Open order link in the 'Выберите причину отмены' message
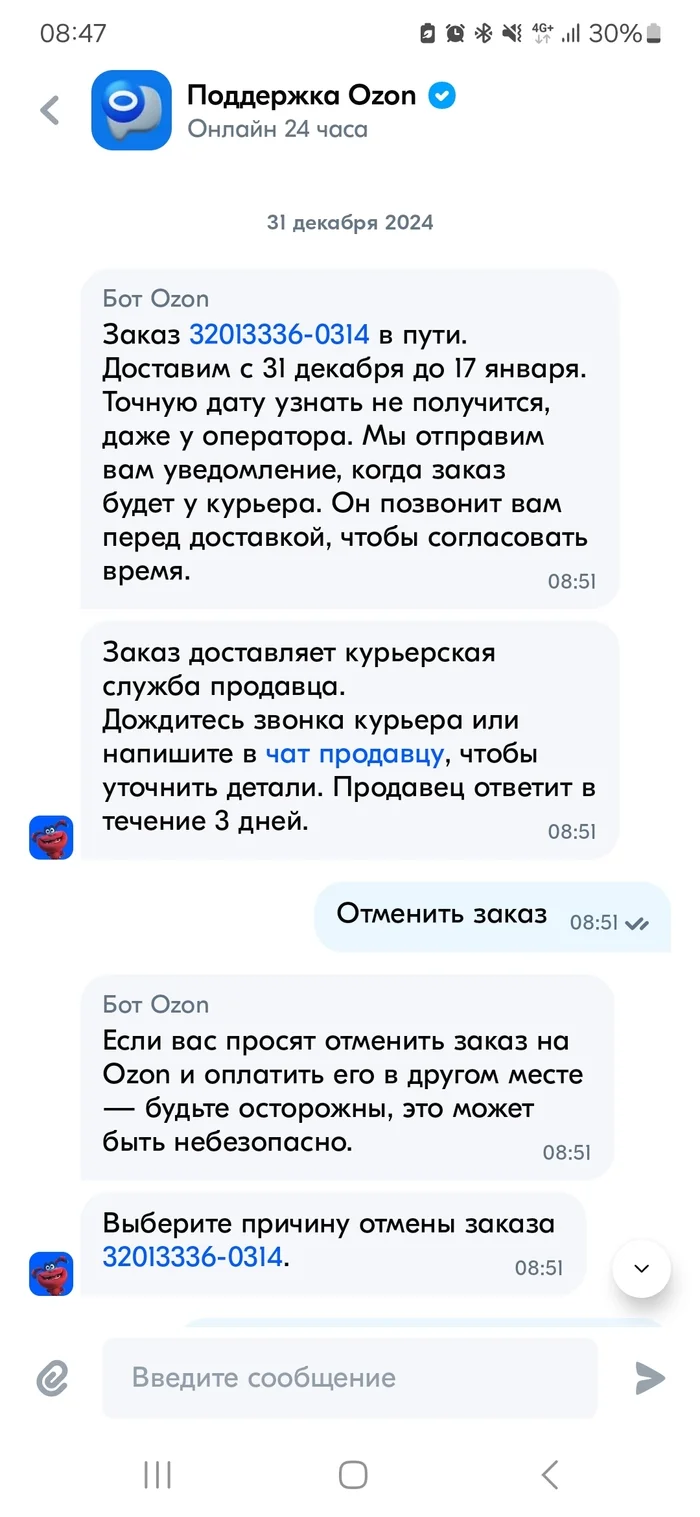 tap(193, 1256)
